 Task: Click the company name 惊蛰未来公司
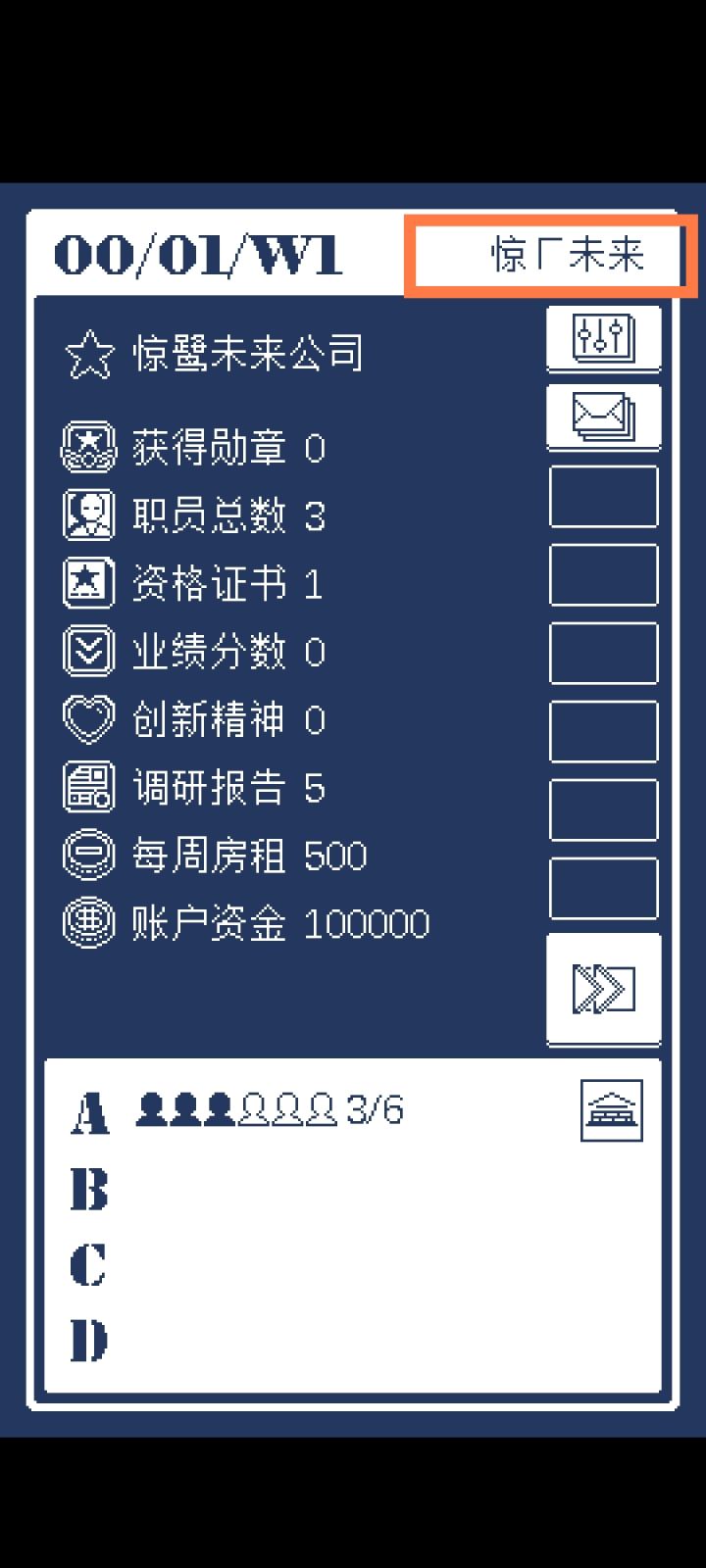250,355
